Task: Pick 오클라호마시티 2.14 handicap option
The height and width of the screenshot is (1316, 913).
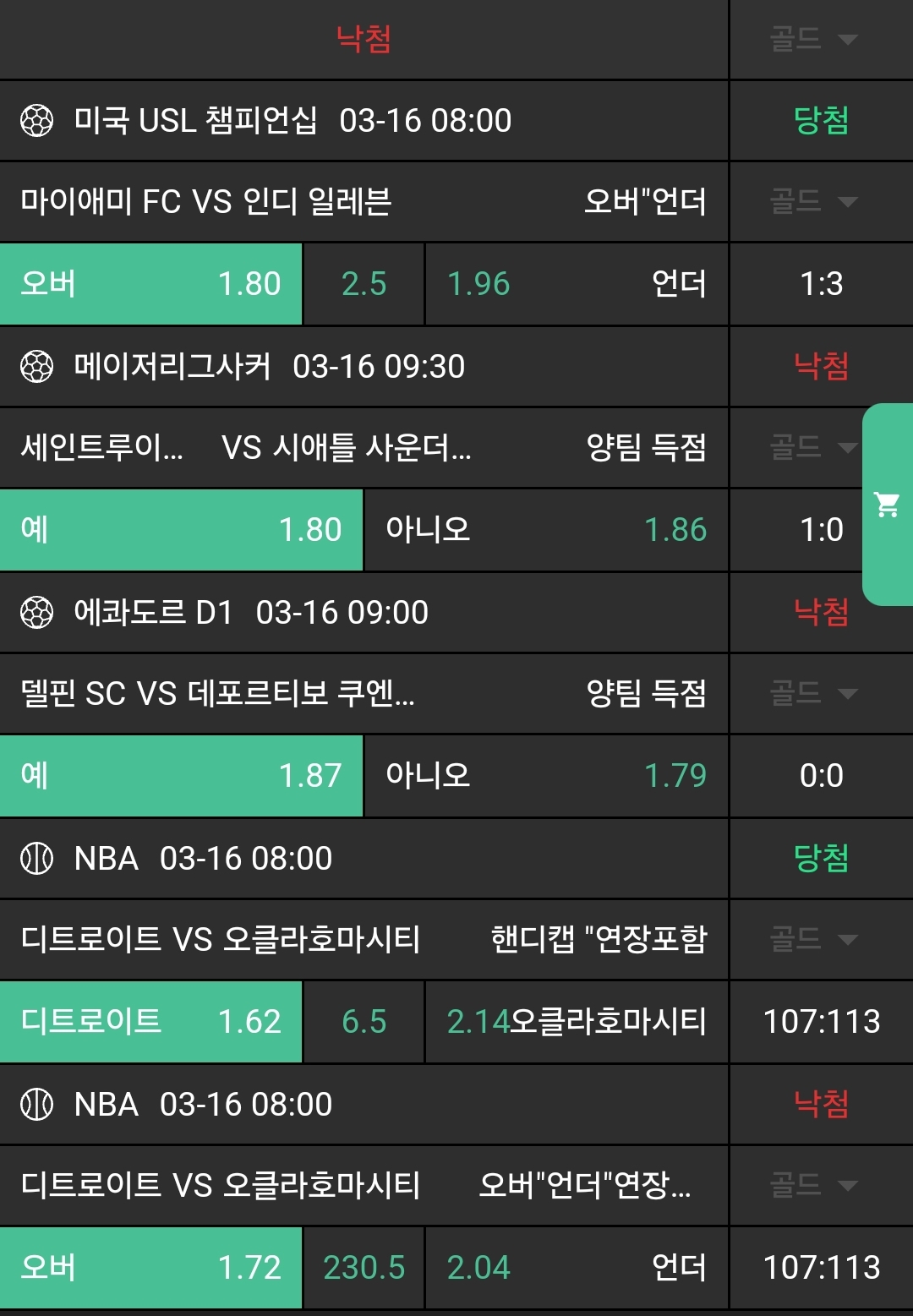Action: [x=576, y=1022]
